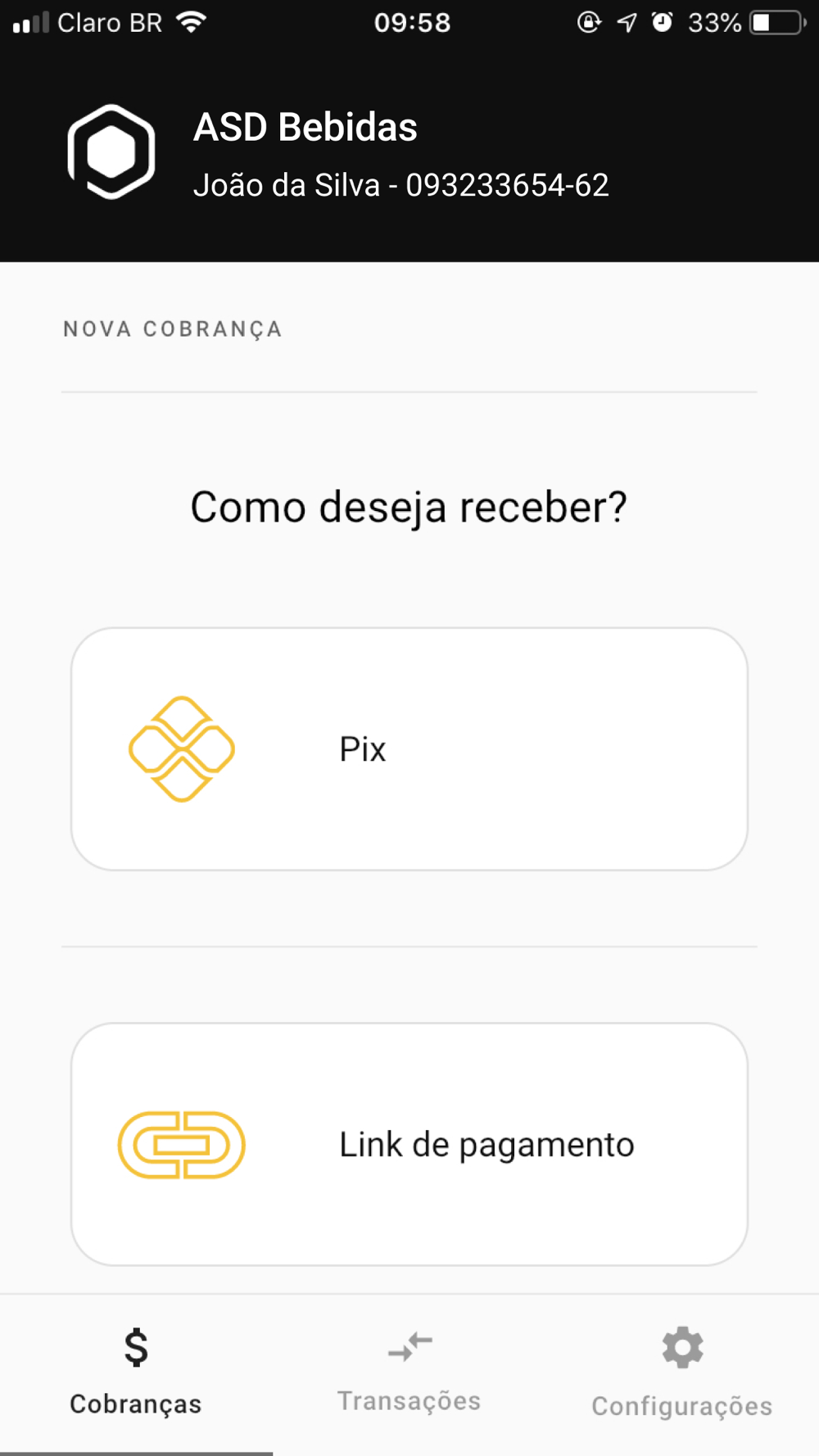Choose Pix as the payment method
Viewport: 819px width, 1456px height.
pyautogui.click(x=409, y=749)
